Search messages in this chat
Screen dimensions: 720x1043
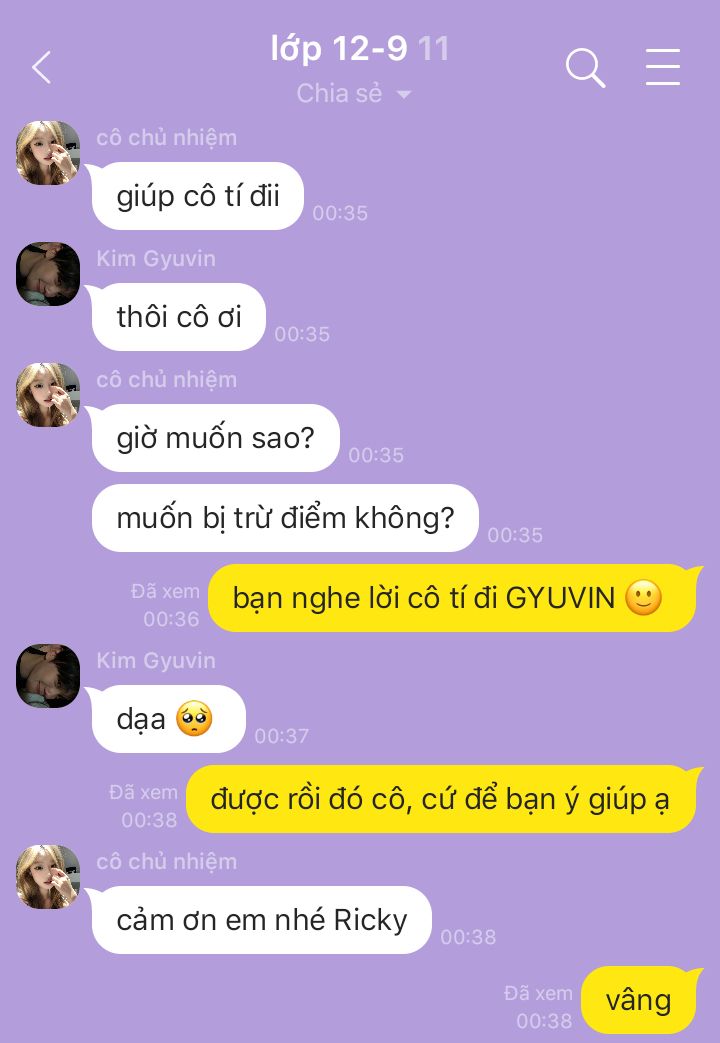[x=585, y=68]
